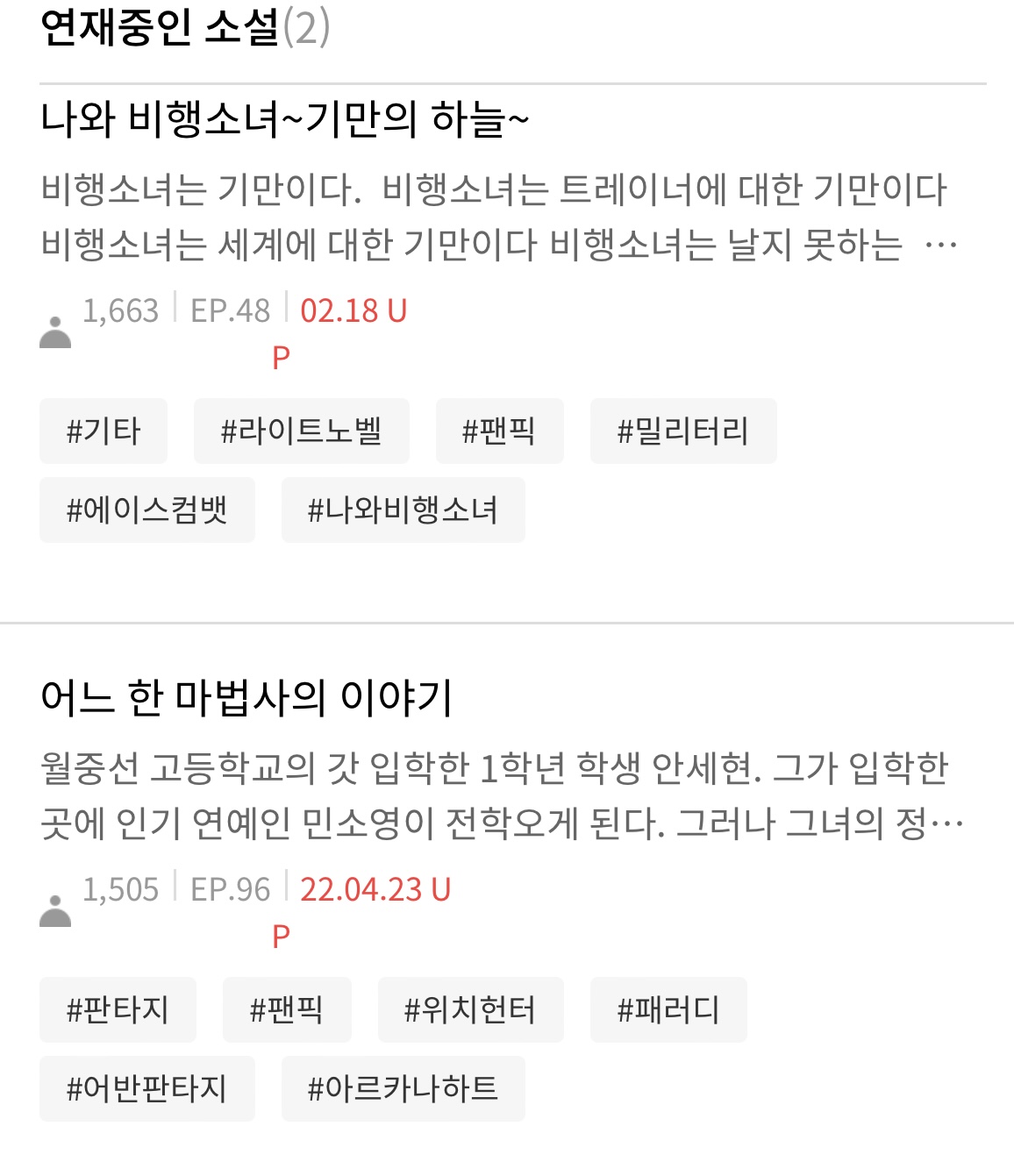Select the #기타 tag
The image size is (1014, 1176).
pyautogui.click(x=104, y=431)
